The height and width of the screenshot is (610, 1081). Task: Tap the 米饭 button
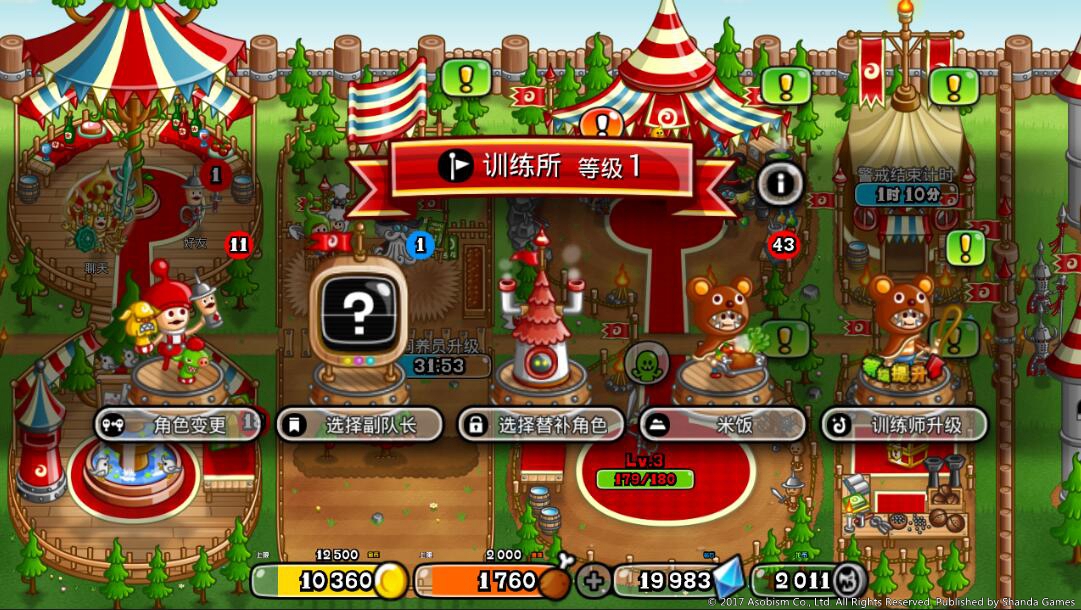[x=722, y=424]
